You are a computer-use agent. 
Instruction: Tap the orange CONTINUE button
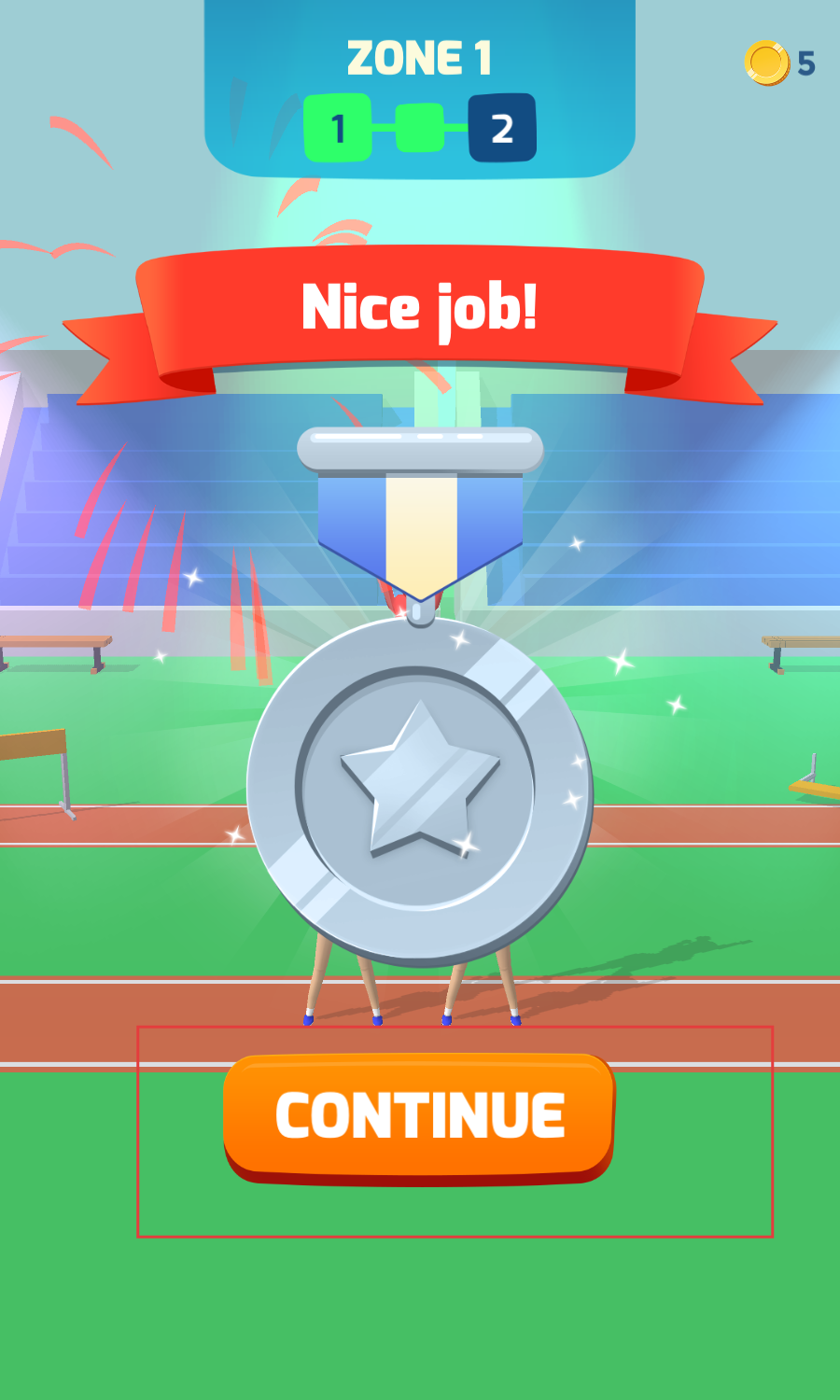click(419, 1116)
